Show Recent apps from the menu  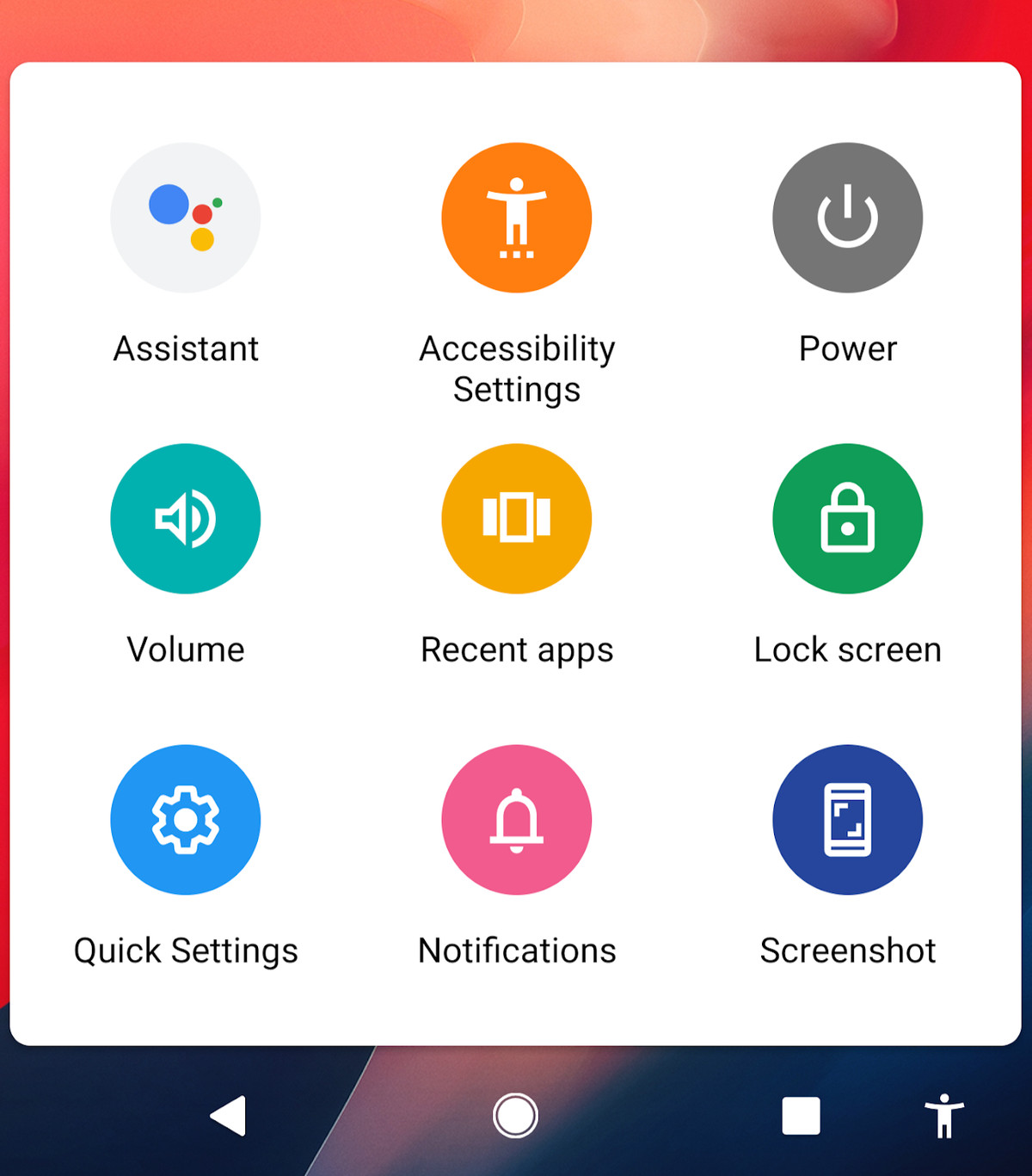point(517,519)
